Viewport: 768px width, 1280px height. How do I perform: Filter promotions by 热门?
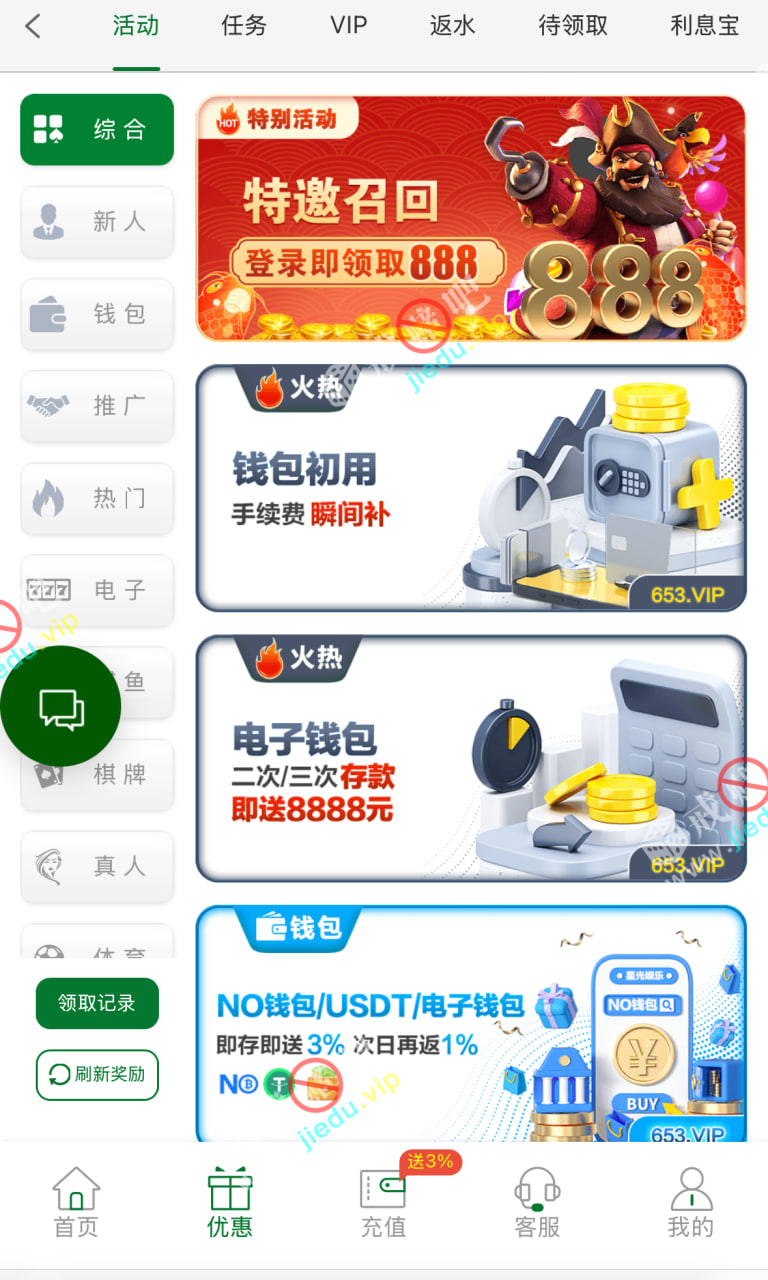[97, 498]
